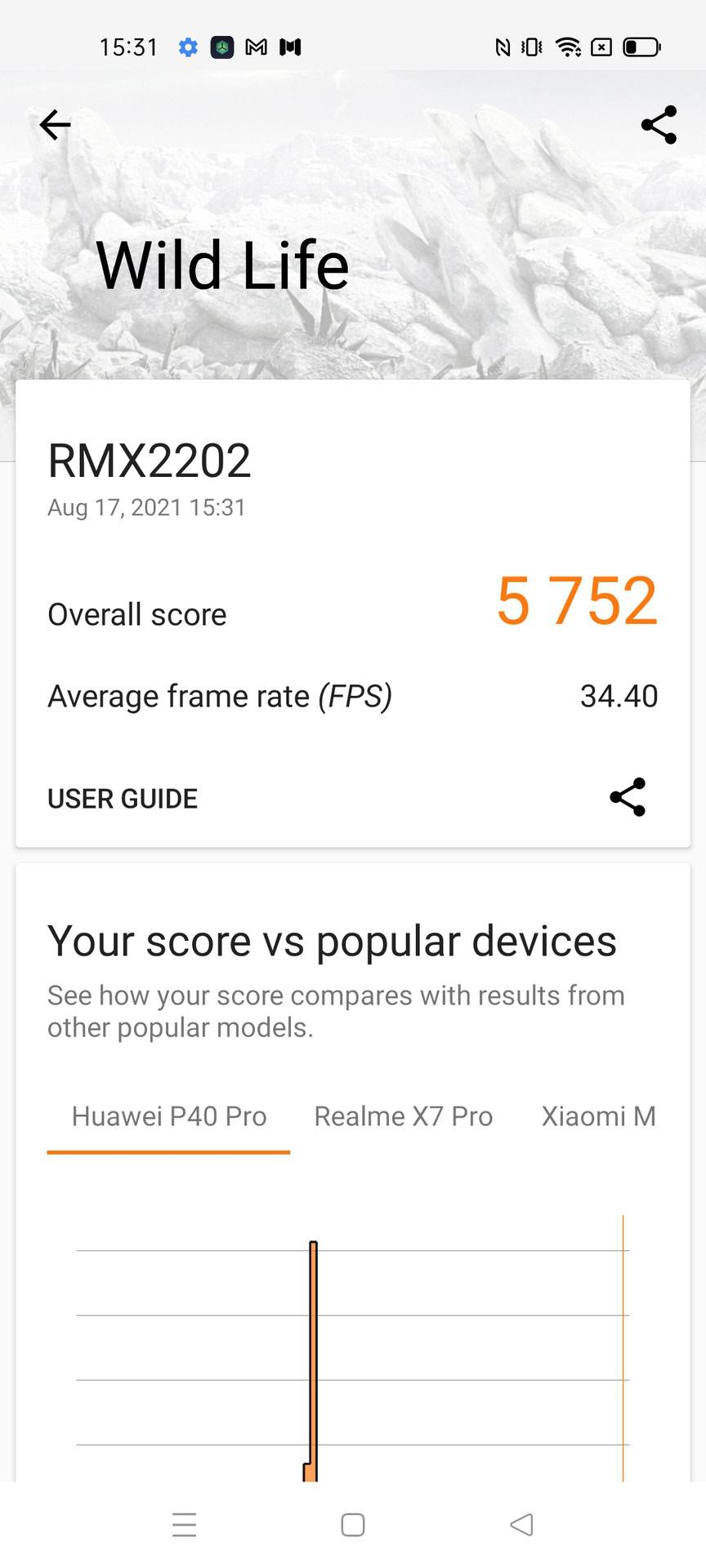The image size is (706, 1568).
Task: Switch to the Realme X7 Pro tab
Action: point(404,1116)
